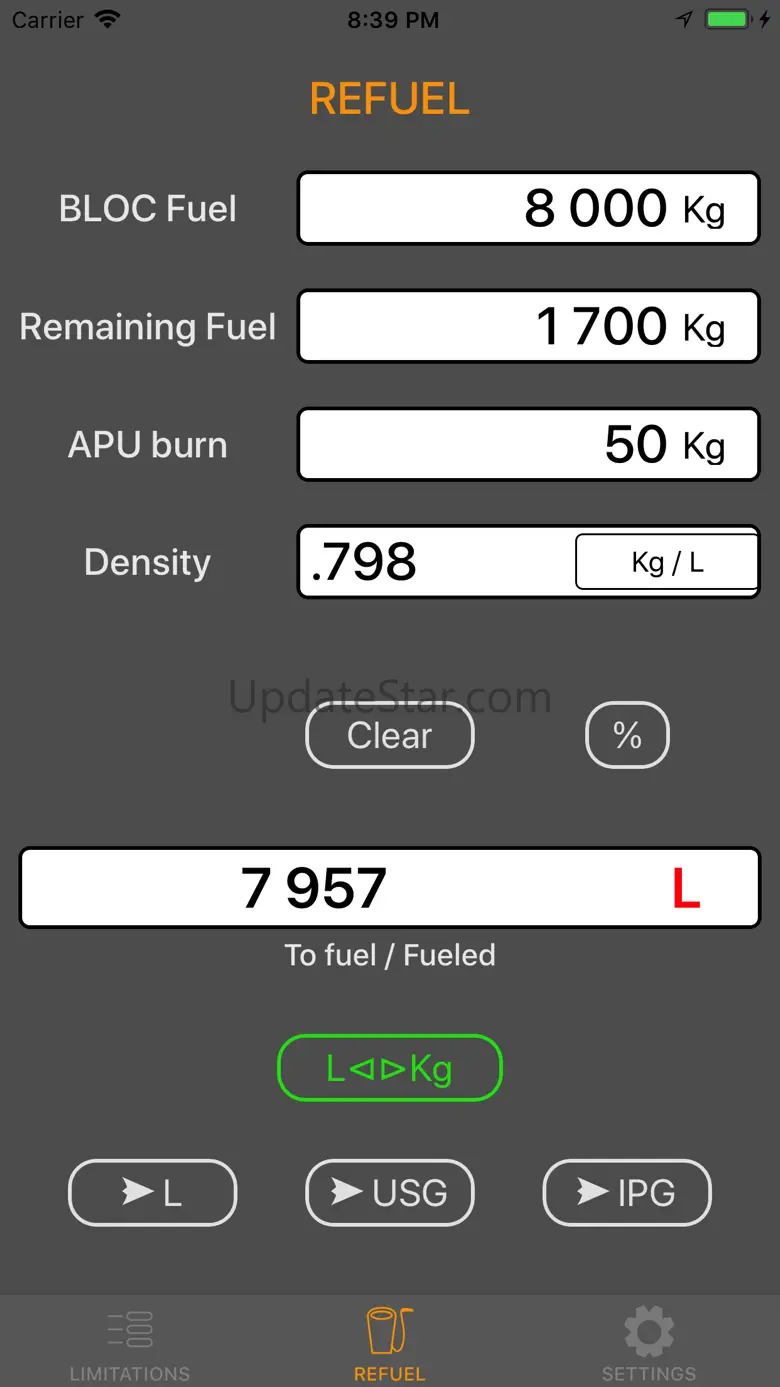Edit the BLOC Fuel field
Viewport: 780px width, 1387px height.
click(x=528, y=208)
